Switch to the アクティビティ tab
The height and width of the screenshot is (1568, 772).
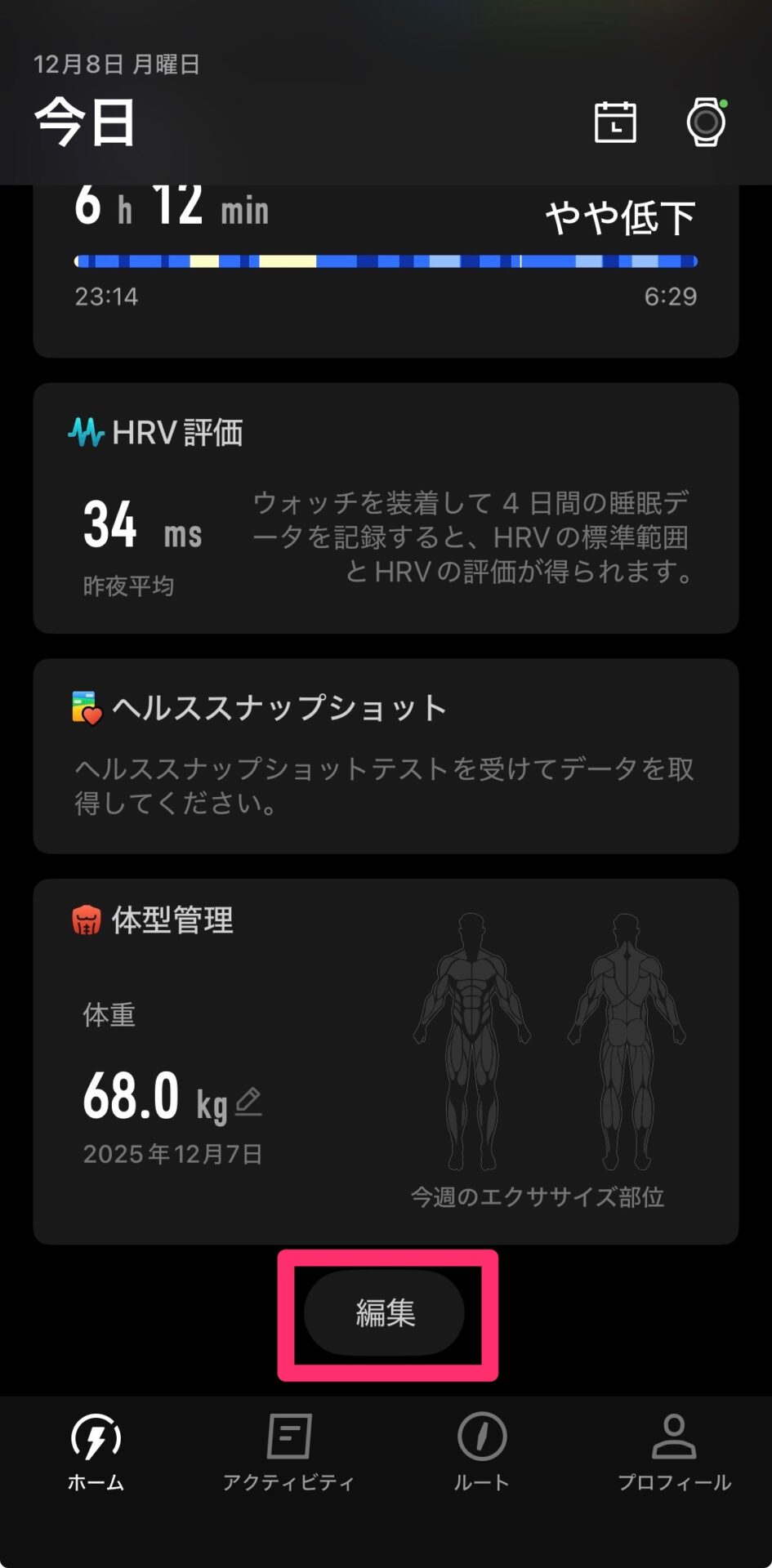click(x=288, y=1453)
